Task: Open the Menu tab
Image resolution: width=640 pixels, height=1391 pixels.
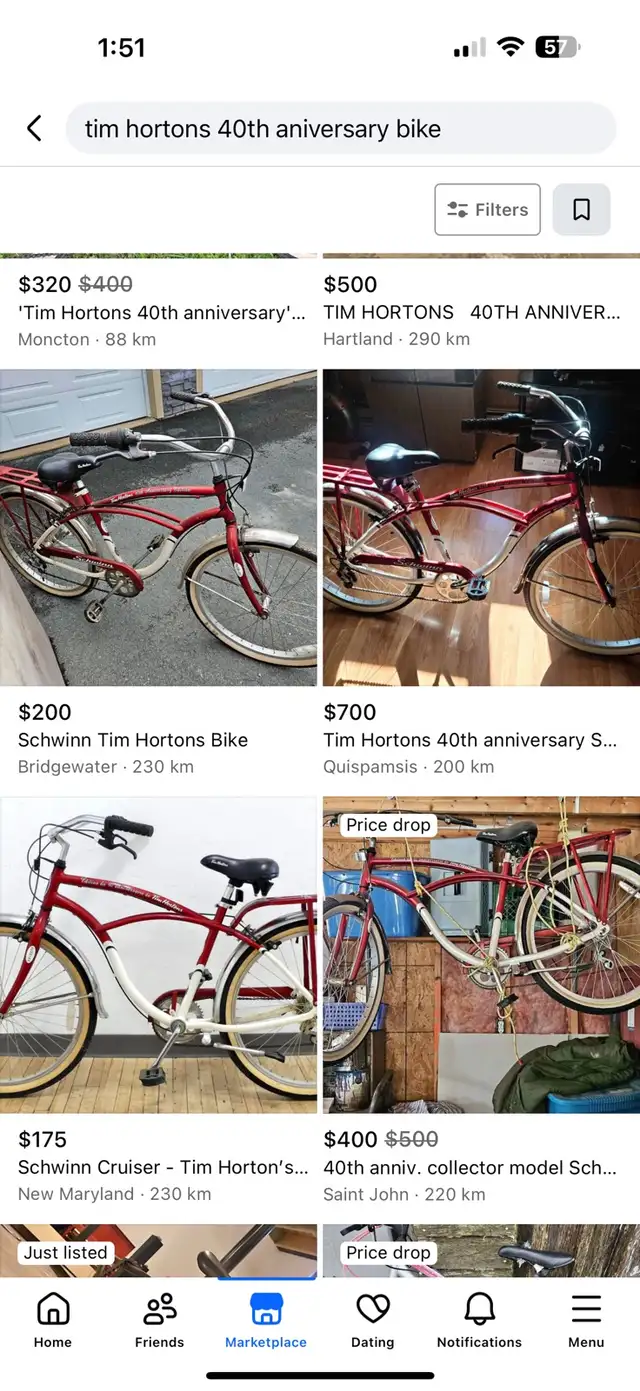Action: [x=586, y=1320]
